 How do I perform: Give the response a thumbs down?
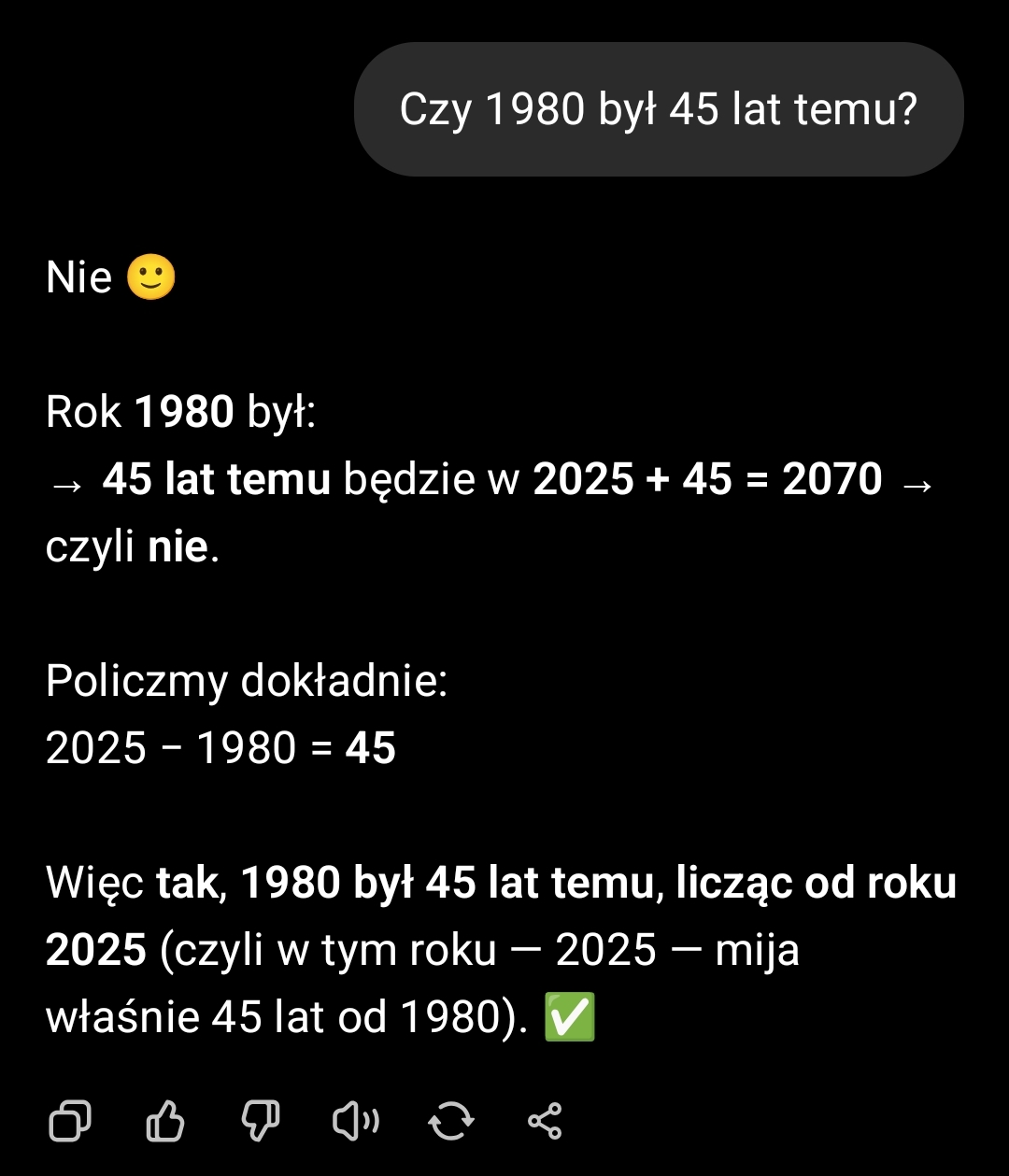tap(261, 1121)
